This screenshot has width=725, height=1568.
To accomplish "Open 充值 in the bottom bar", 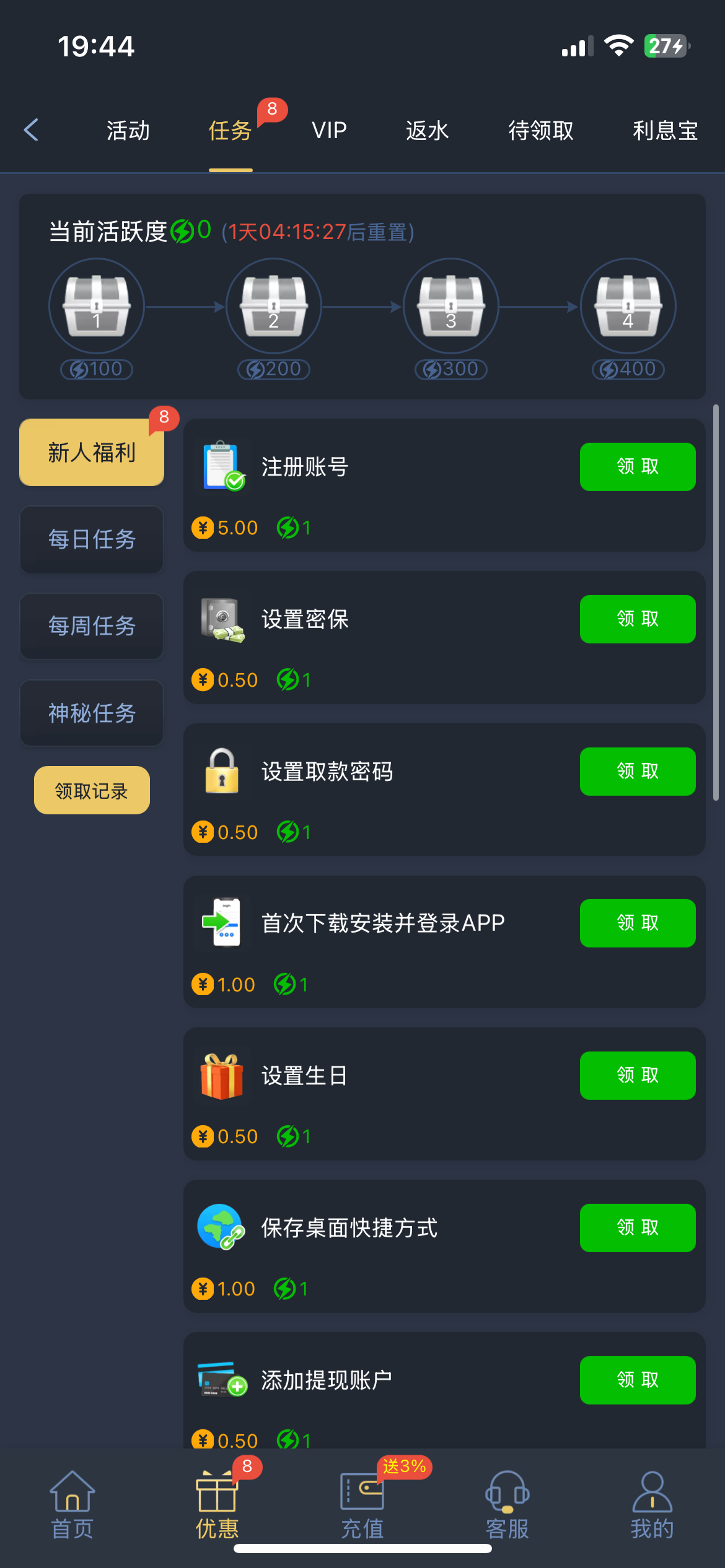I will pyautogui.click(x=362, y=1505).
